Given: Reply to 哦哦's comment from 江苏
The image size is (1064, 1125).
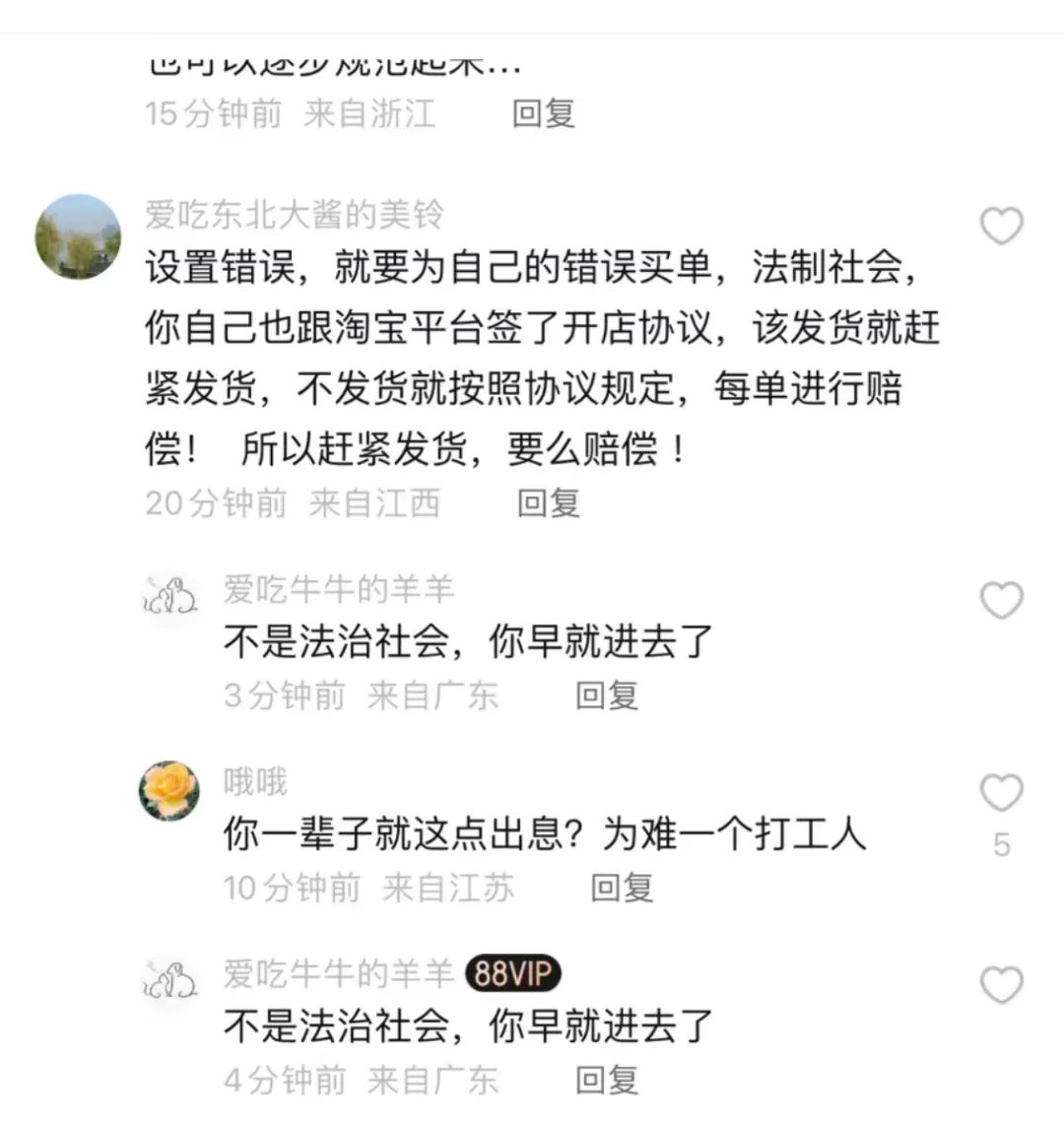Looking at the screenshot, I should 622,888.
